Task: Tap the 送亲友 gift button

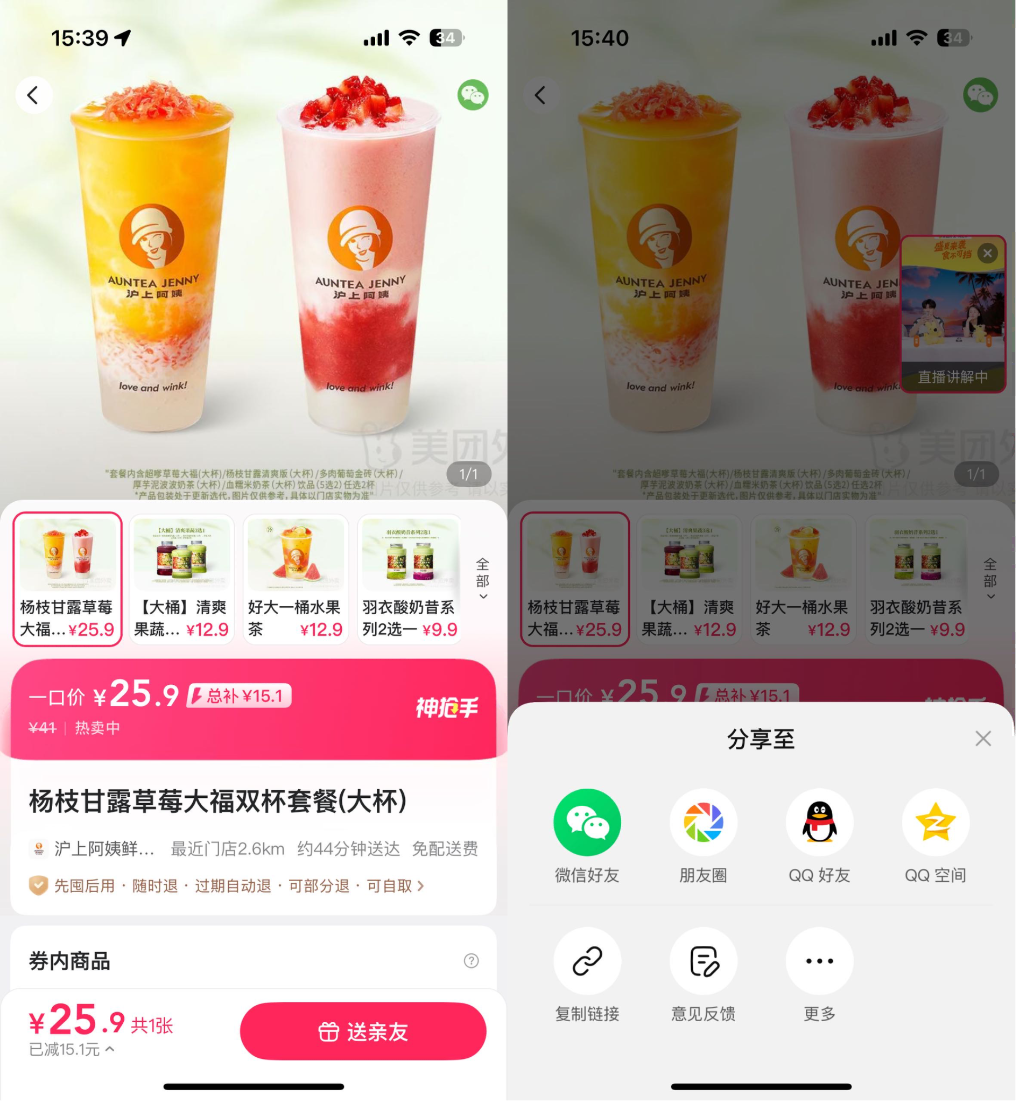Action: [363, 1032]
